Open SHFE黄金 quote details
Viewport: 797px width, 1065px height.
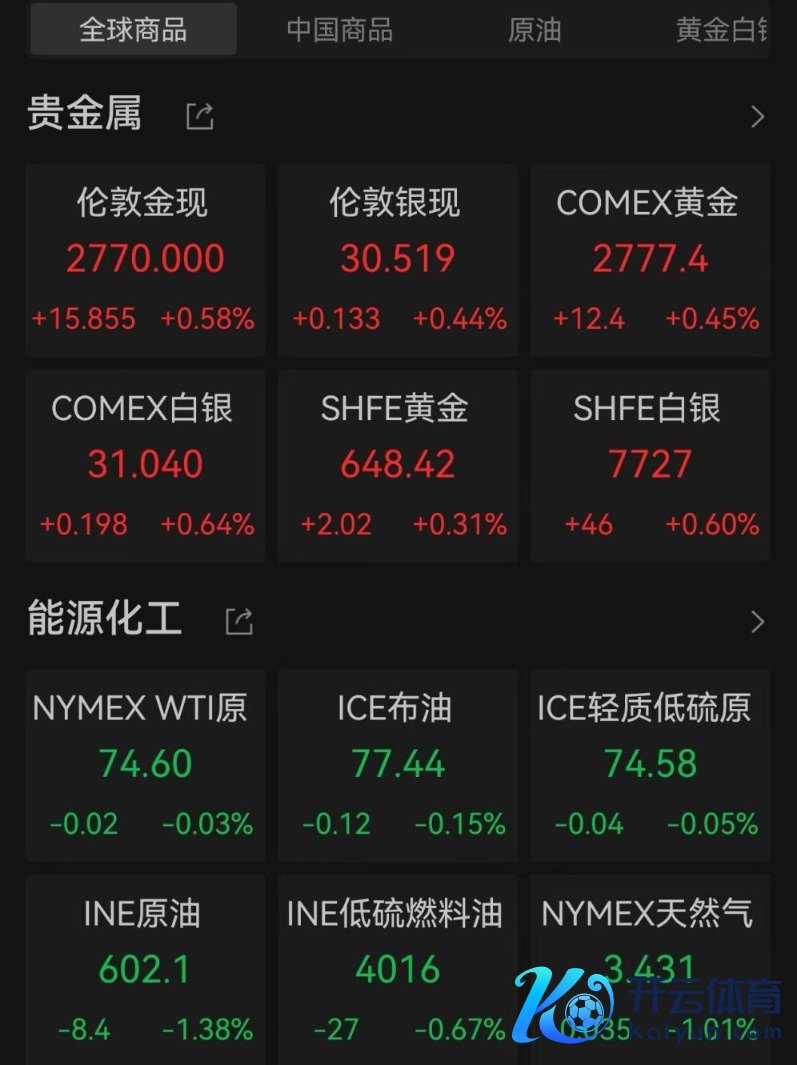pyautogui.click(x=398, y=465)
